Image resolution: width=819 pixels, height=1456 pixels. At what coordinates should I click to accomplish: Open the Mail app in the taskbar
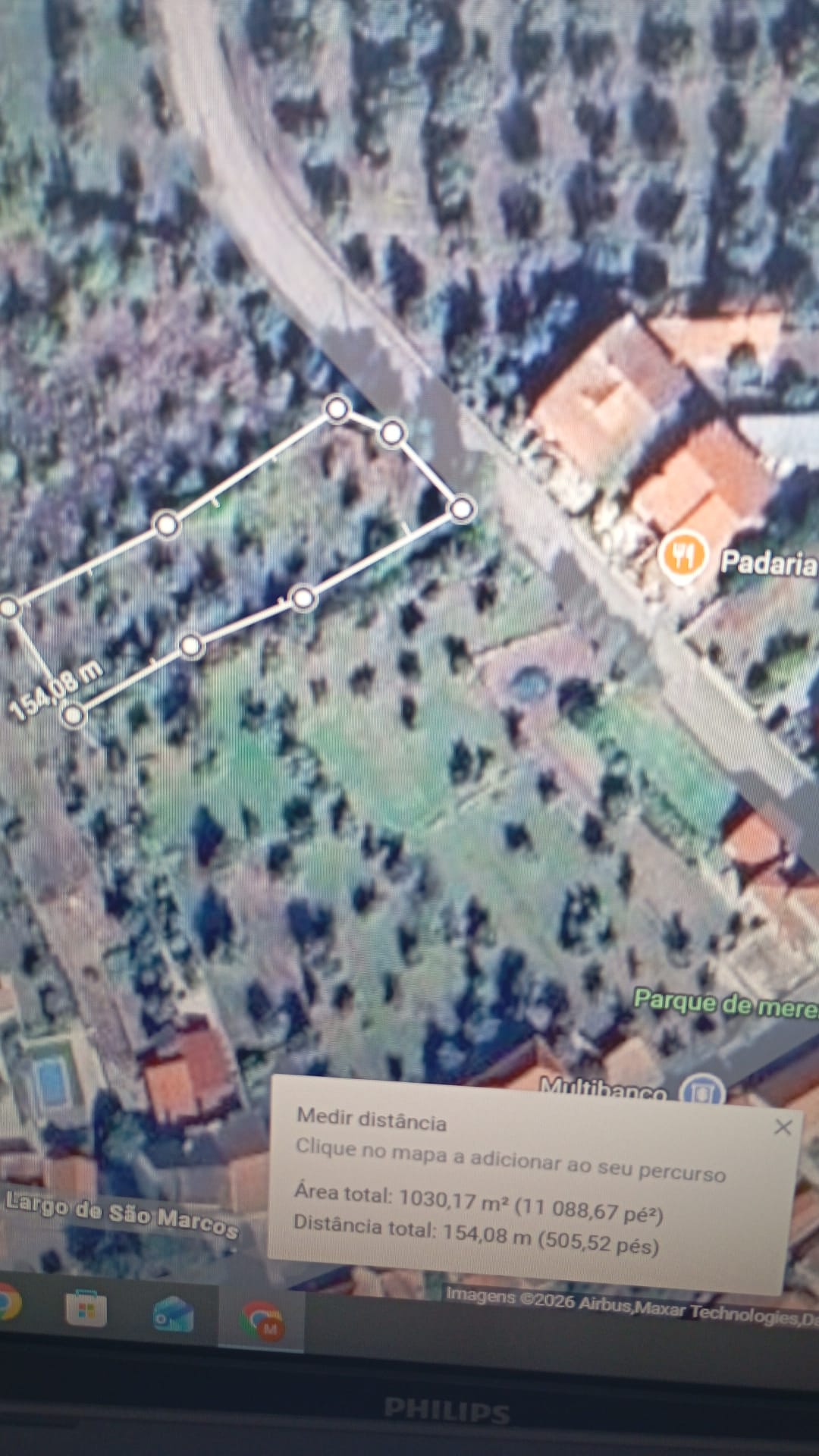pyautogui.click(x=173, y=1314)
